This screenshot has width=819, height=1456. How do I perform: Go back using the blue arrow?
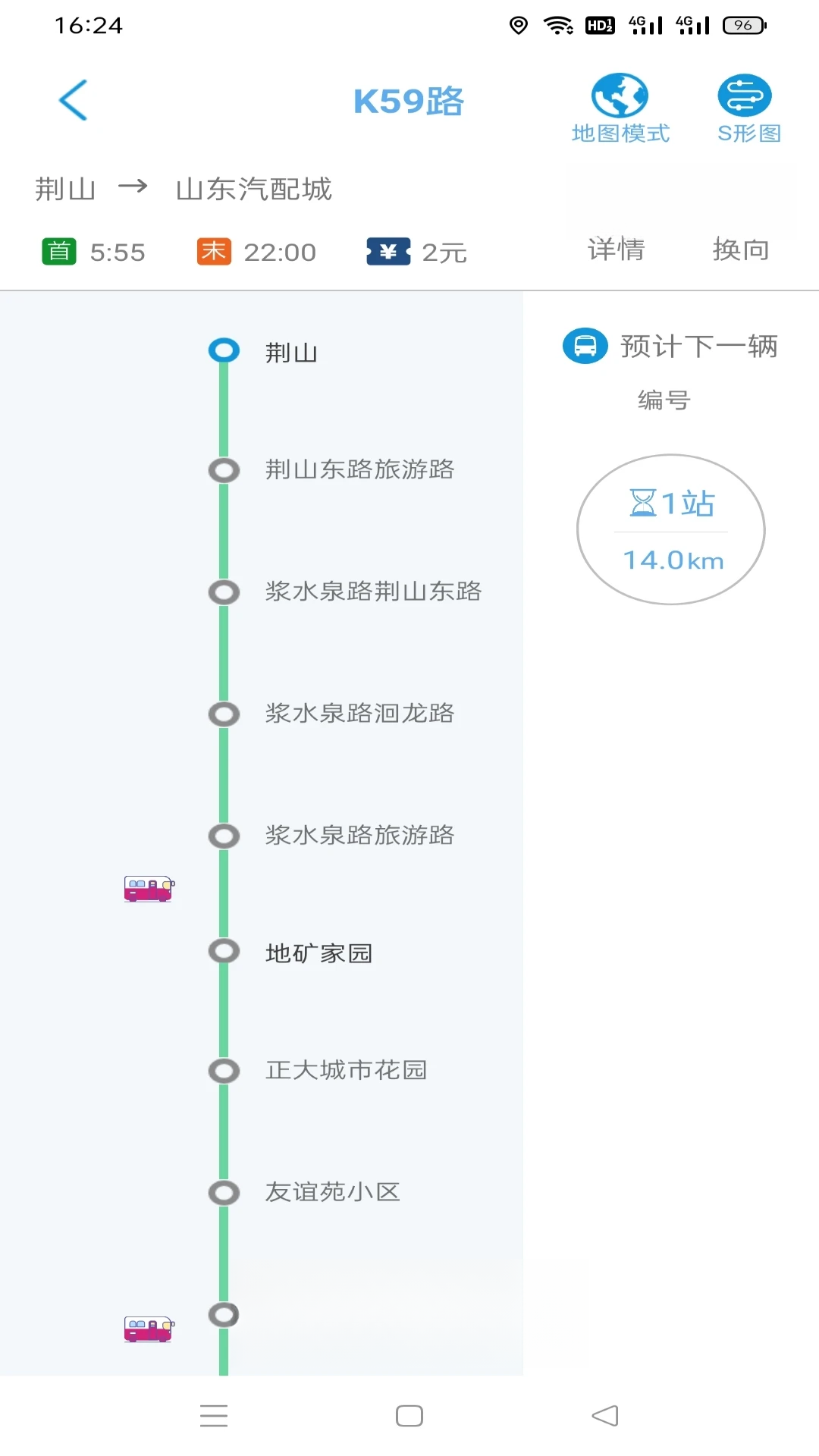74,100
